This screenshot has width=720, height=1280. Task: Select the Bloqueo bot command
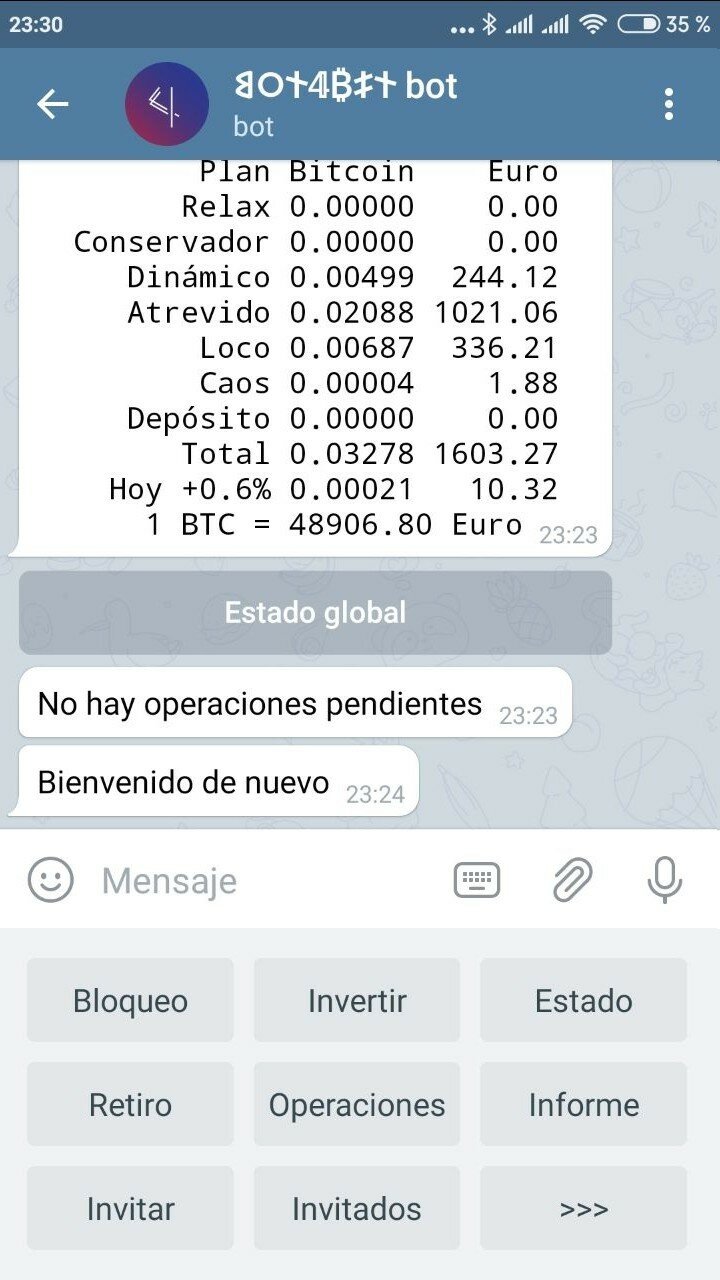click(x=130, y=1000)
